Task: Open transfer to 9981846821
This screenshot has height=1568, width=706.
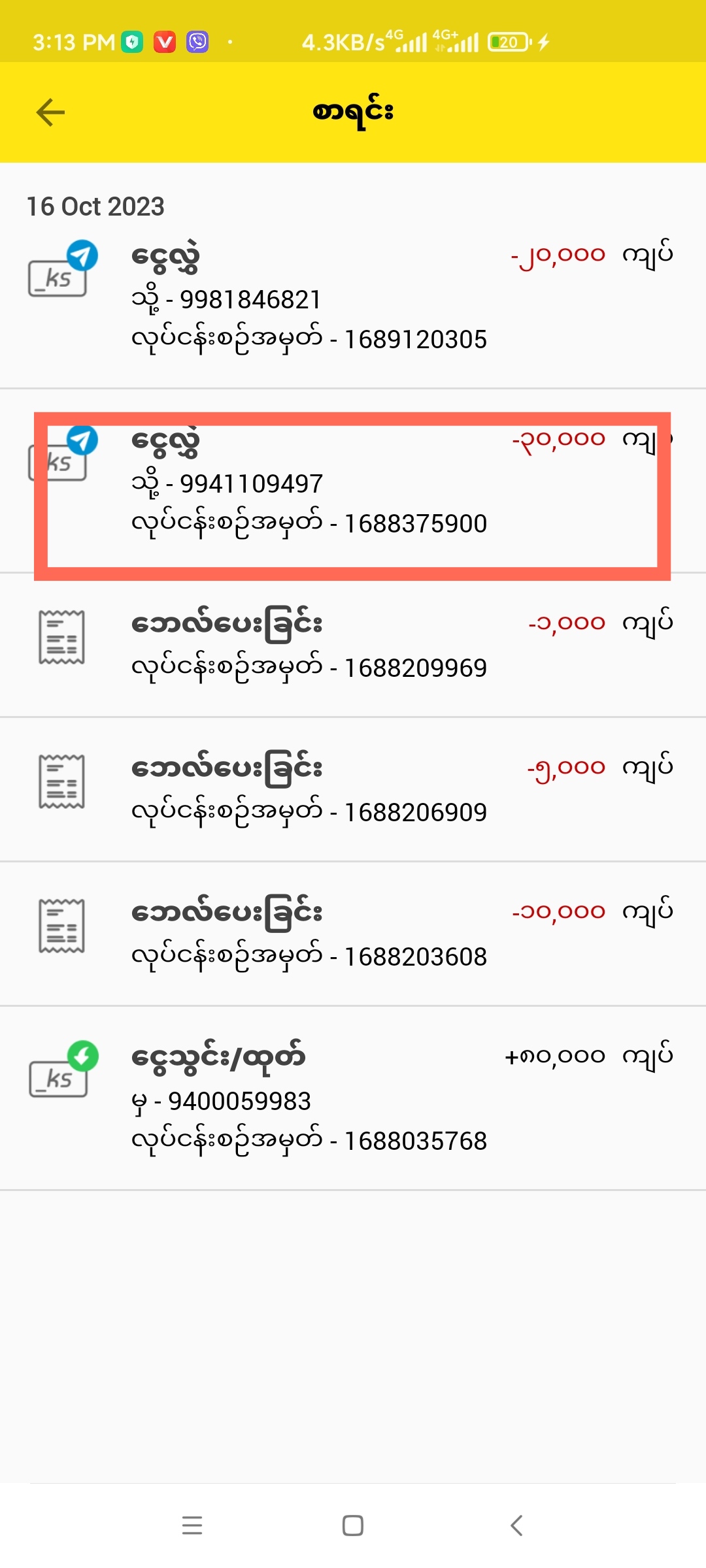Action: pos(353,298)
